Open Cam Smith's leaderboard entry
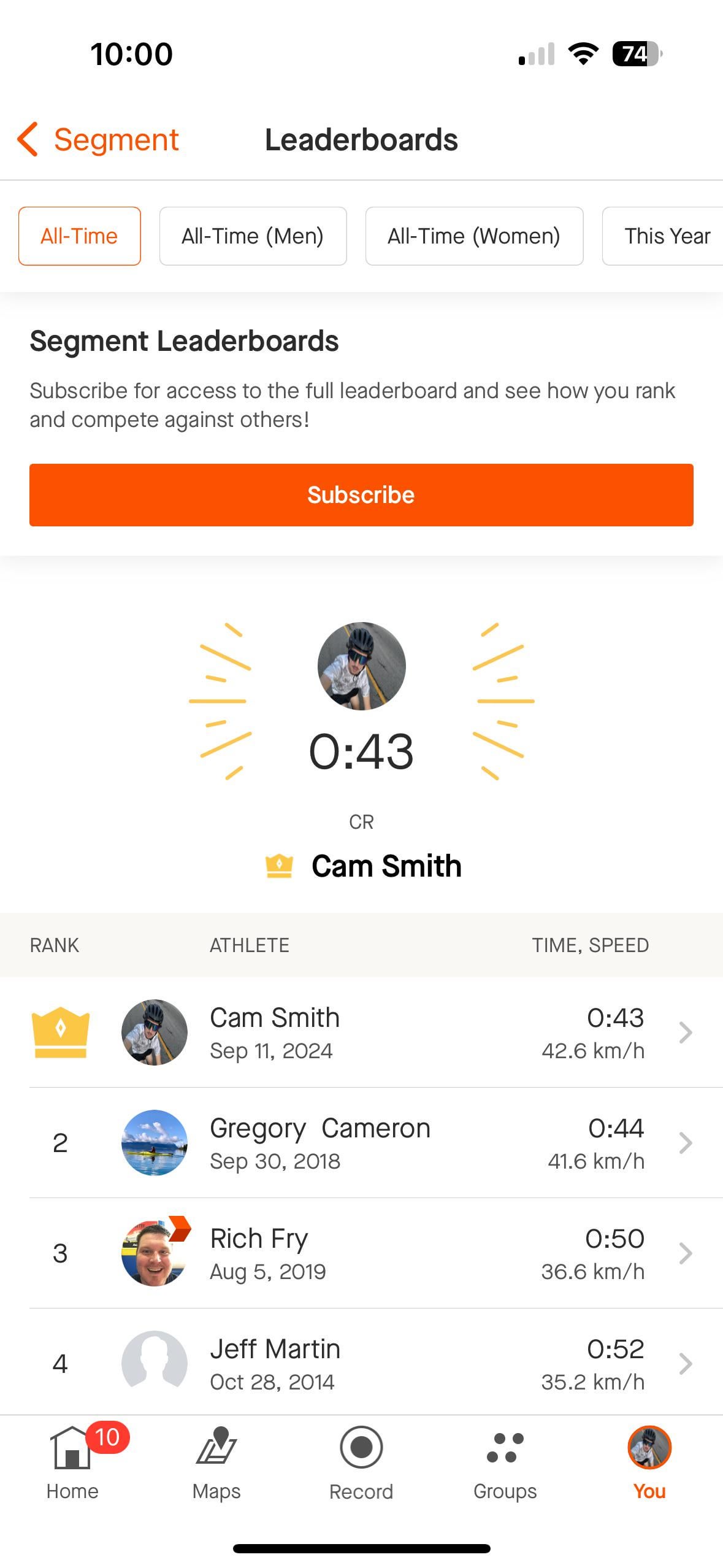723x1568 pixels. [x=361, y=1032]
